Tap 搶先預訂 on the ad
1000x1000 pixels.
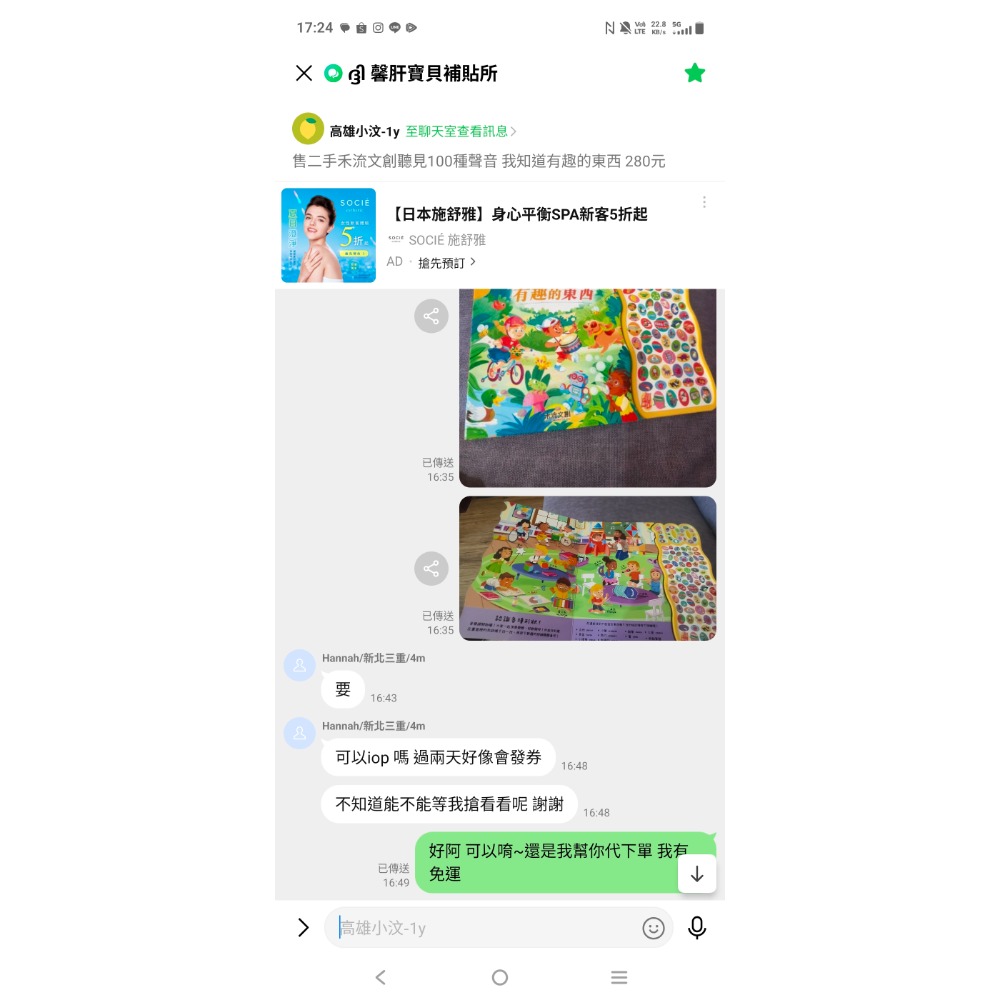tap(446, 263)
